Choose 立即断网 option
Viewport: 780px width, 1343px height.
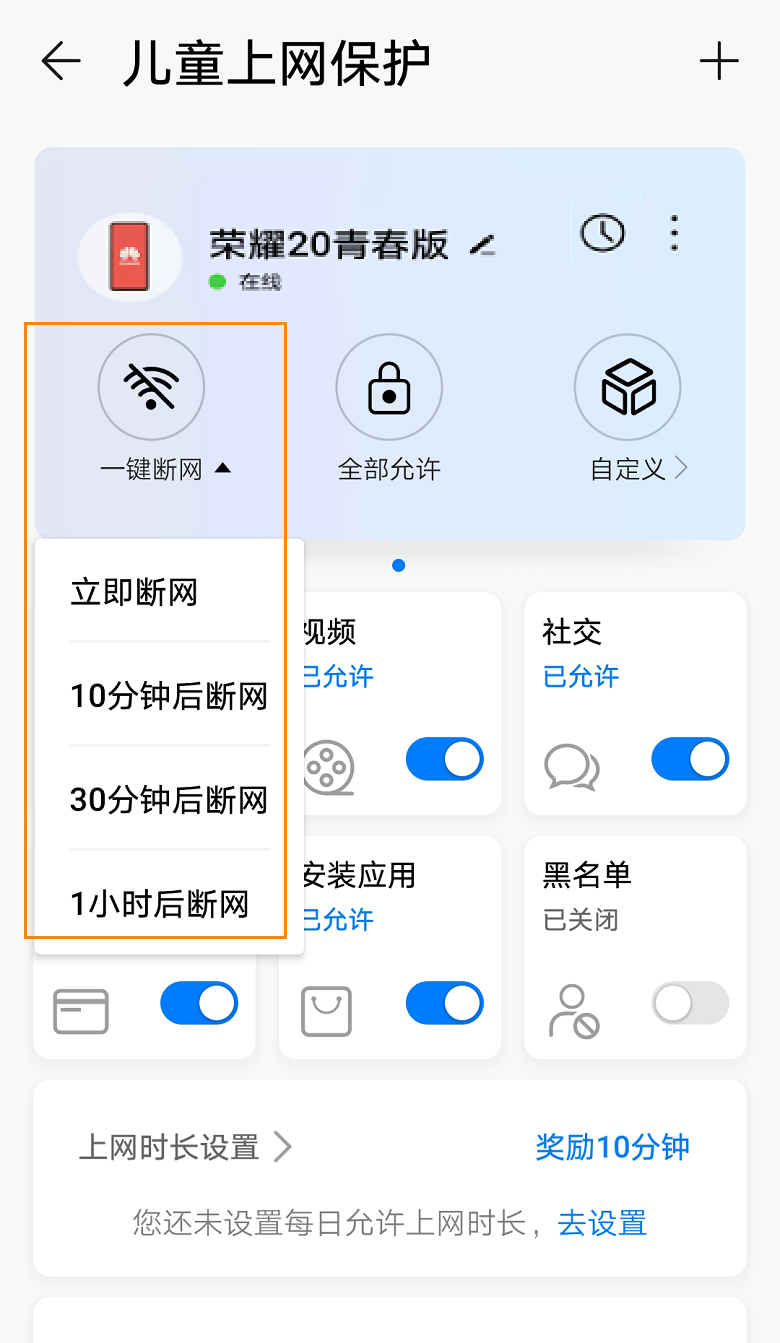click(x=134, y=593)
